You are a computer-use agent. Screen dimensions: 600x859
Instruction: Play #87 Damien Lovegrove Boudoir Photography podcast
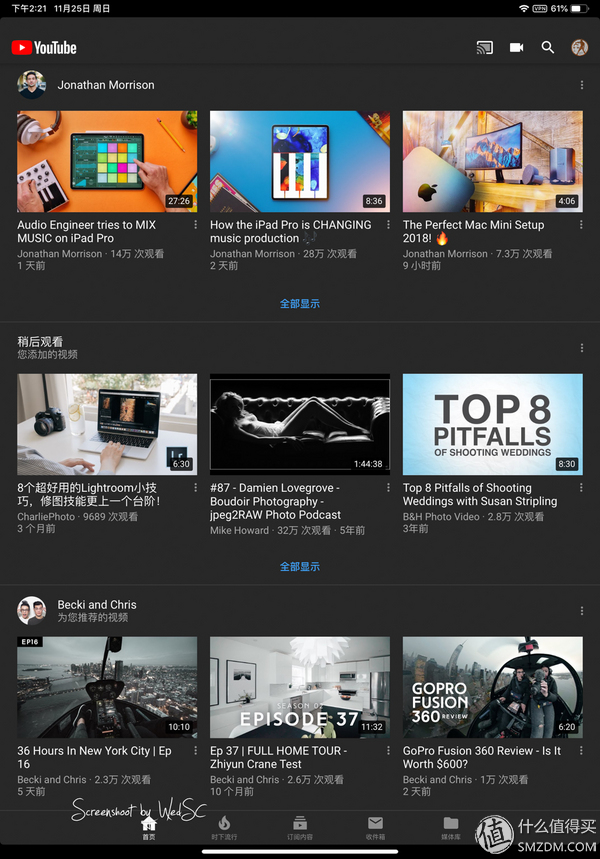[x=299, y=424]
